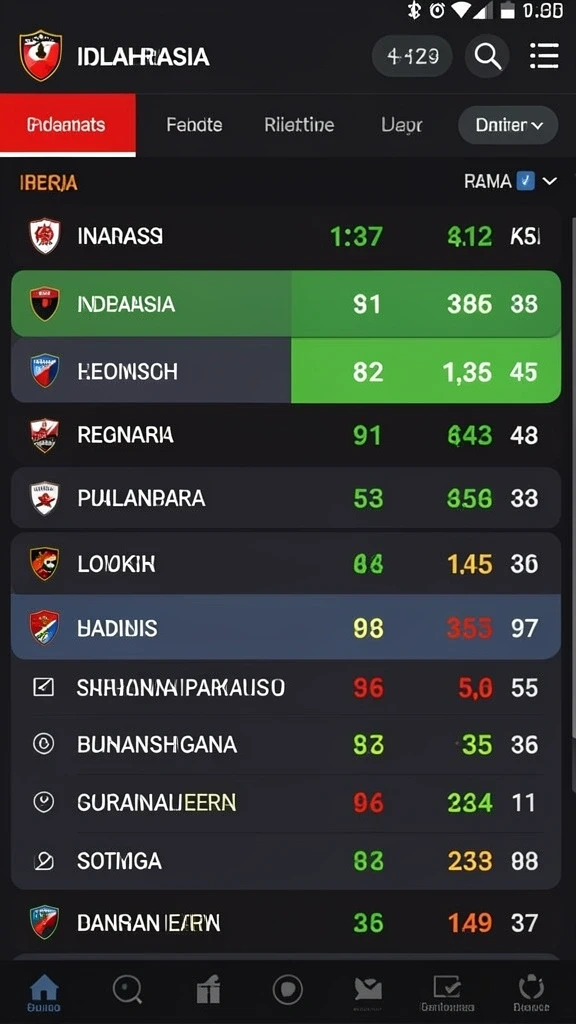Screen dimensions: 576x1024
Task: Open the BUNANSHGANA row
Action: pos(286,744)
